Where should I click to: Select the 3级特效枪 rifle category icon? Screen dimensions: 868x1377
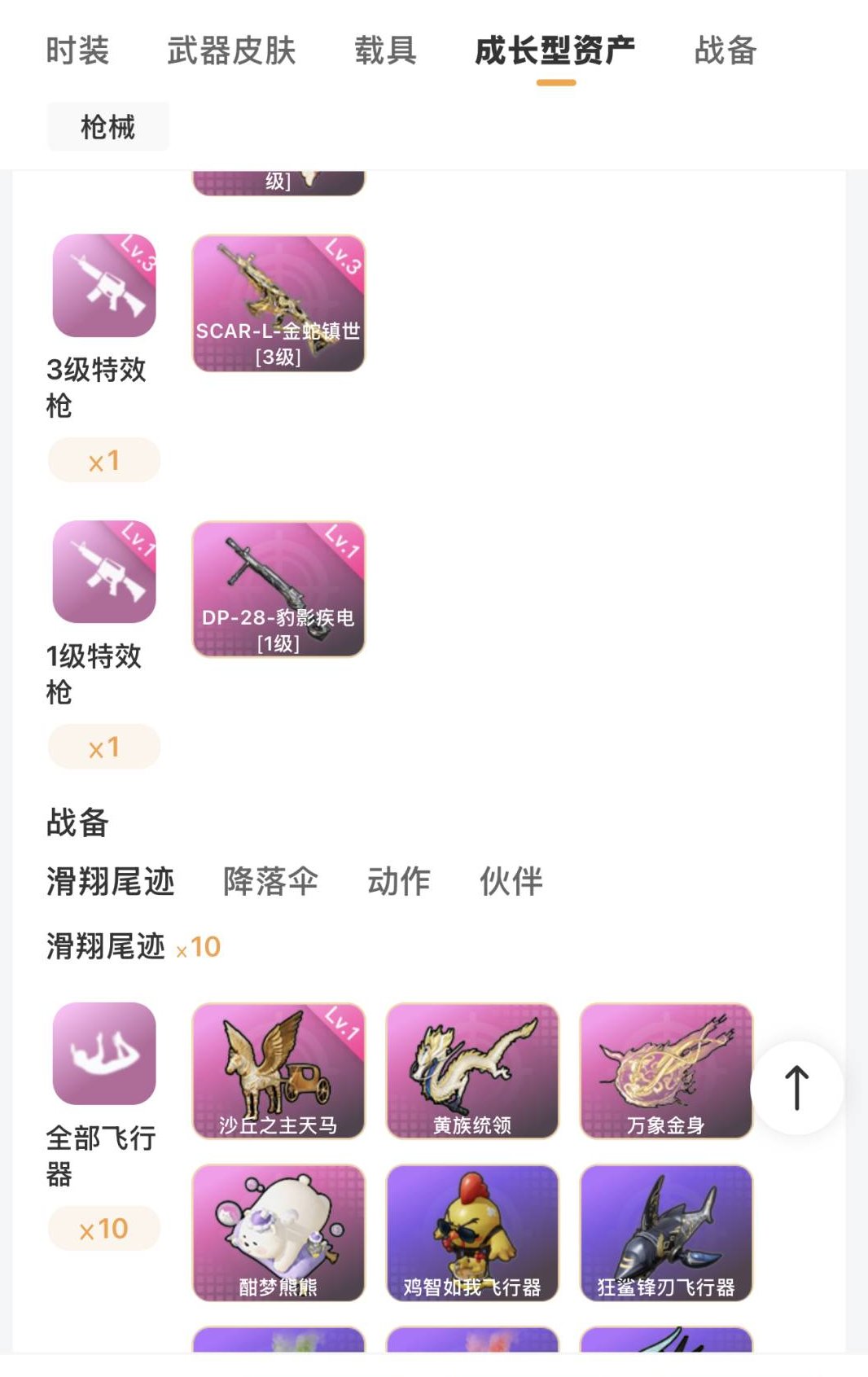103,285
